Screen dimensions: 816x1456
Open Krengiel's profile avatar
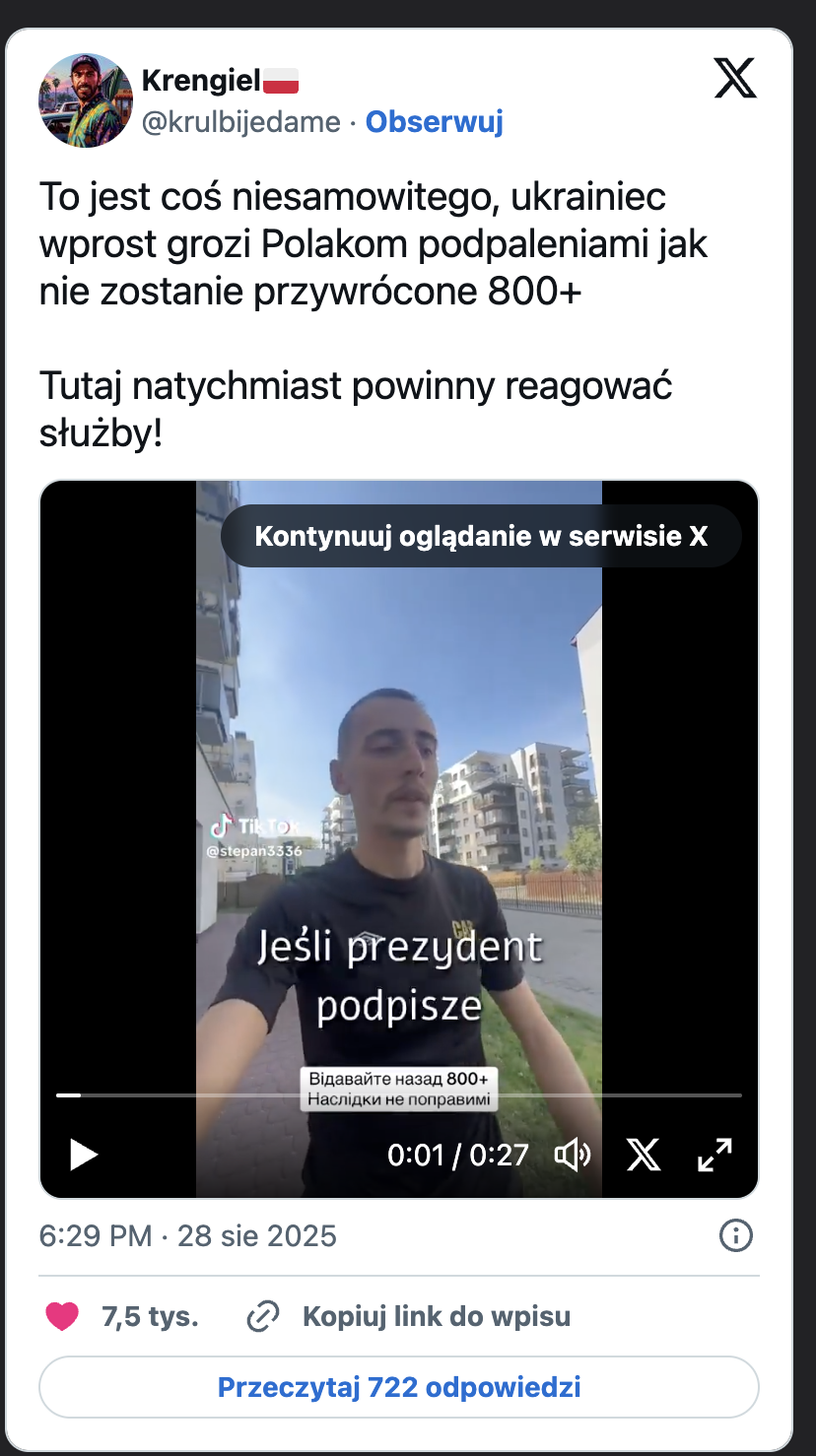85,100
